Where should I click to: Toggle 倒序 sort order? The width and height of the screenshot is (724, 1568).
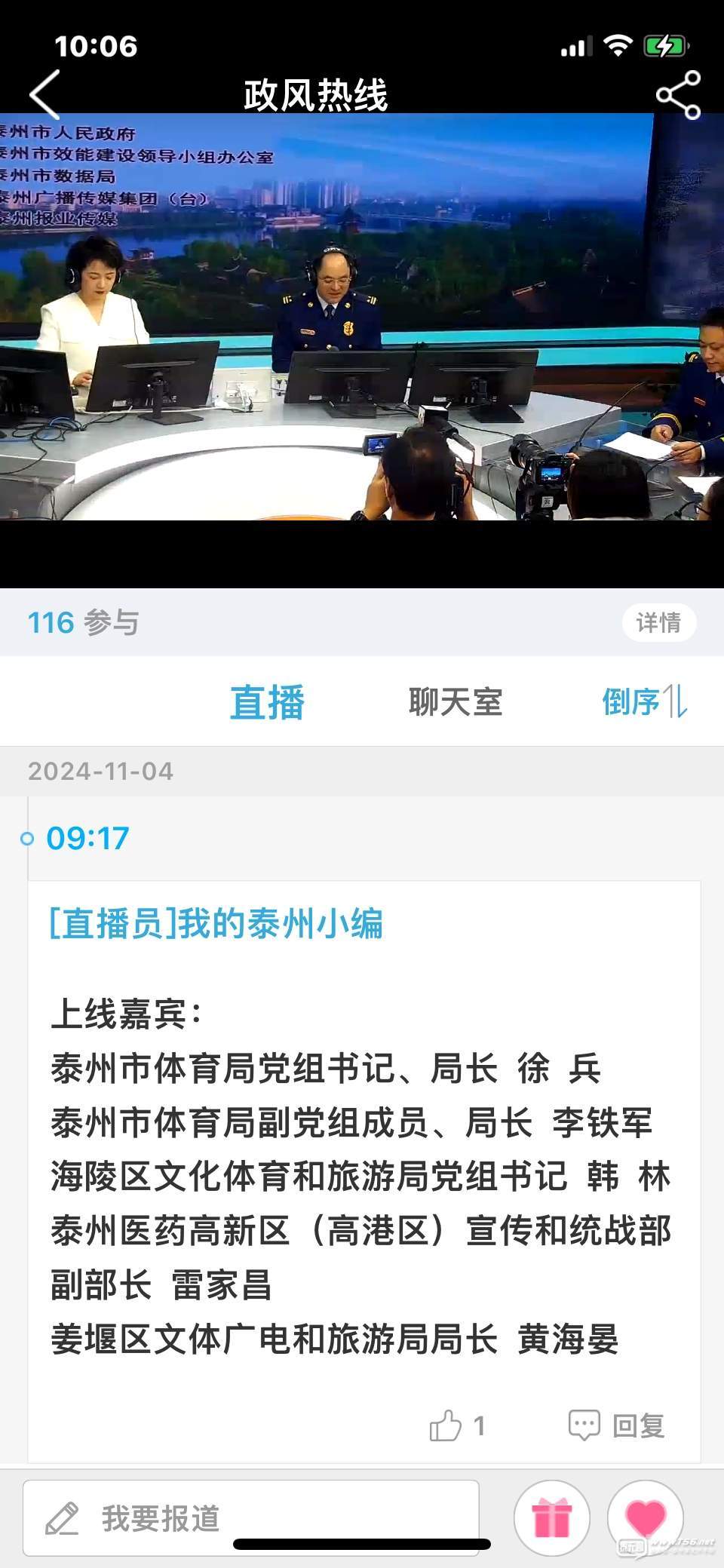[x=644, y=702]
